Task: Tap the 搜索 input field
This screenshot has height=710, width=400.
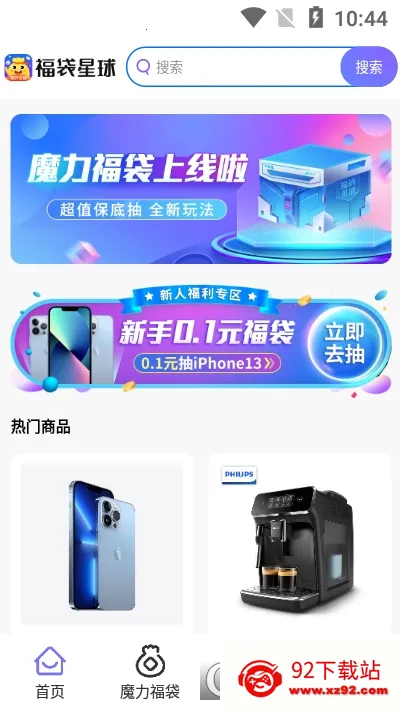Action: 233,67
